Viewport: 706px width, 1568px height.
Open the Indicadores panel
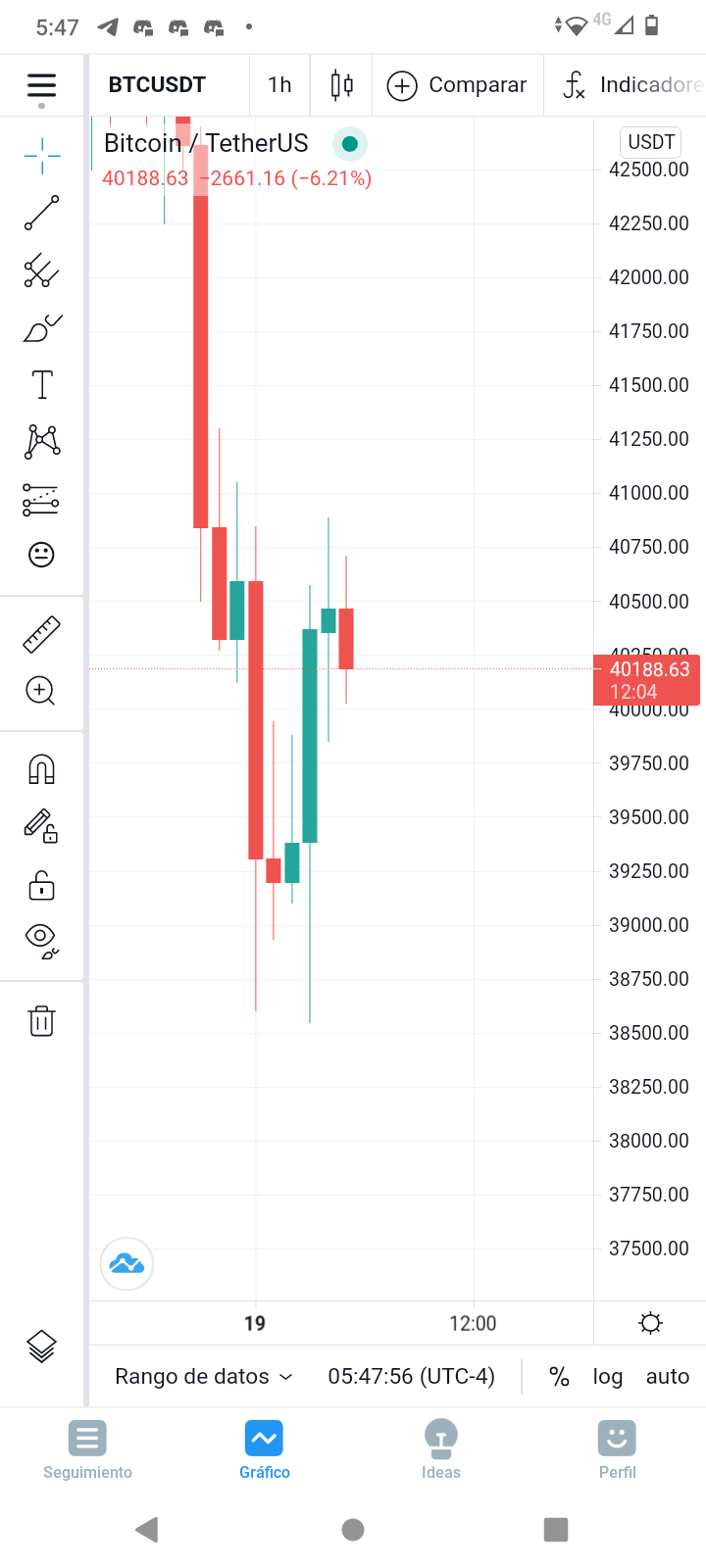[x=632, y=85]
